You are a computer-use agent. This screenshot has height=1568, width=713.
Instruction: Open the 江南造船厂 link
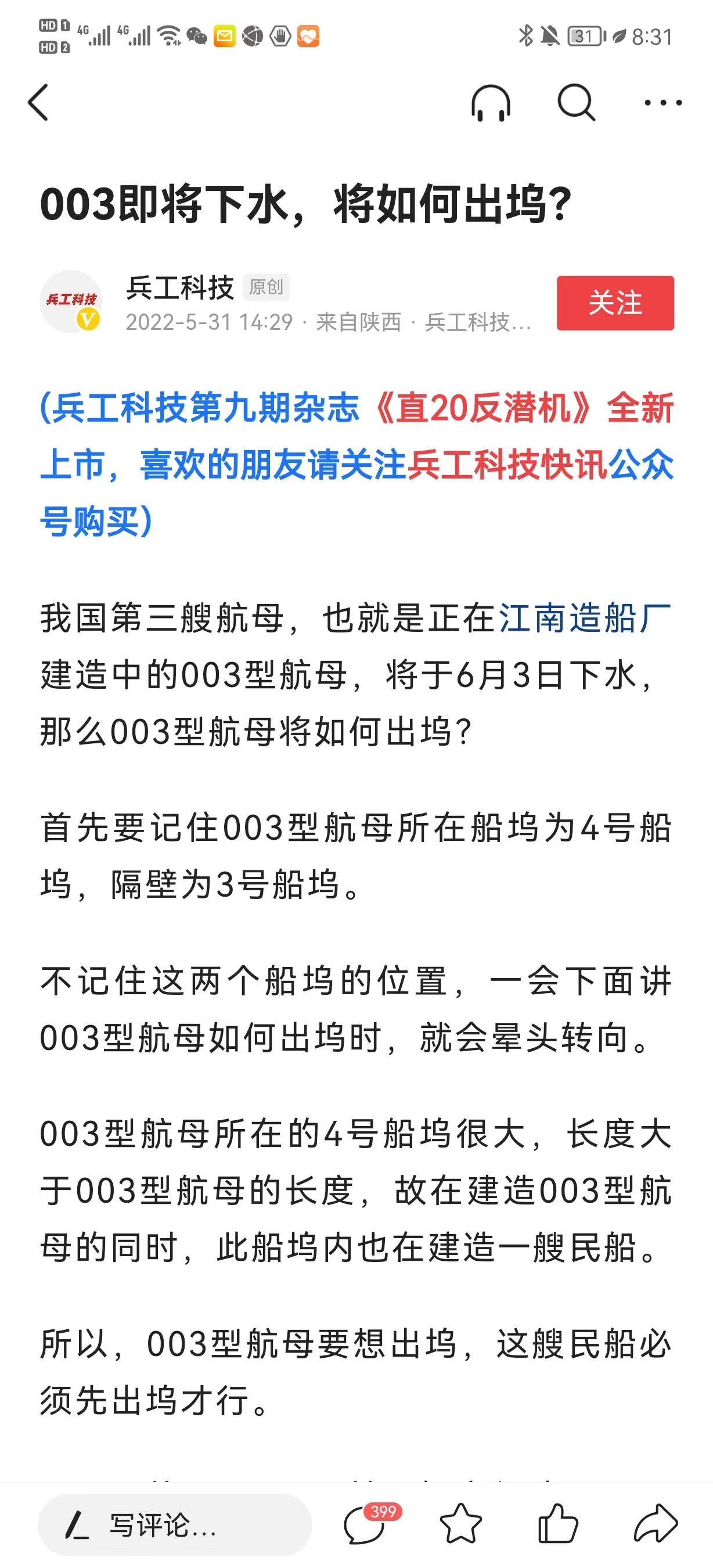click(x=584, y=618)
